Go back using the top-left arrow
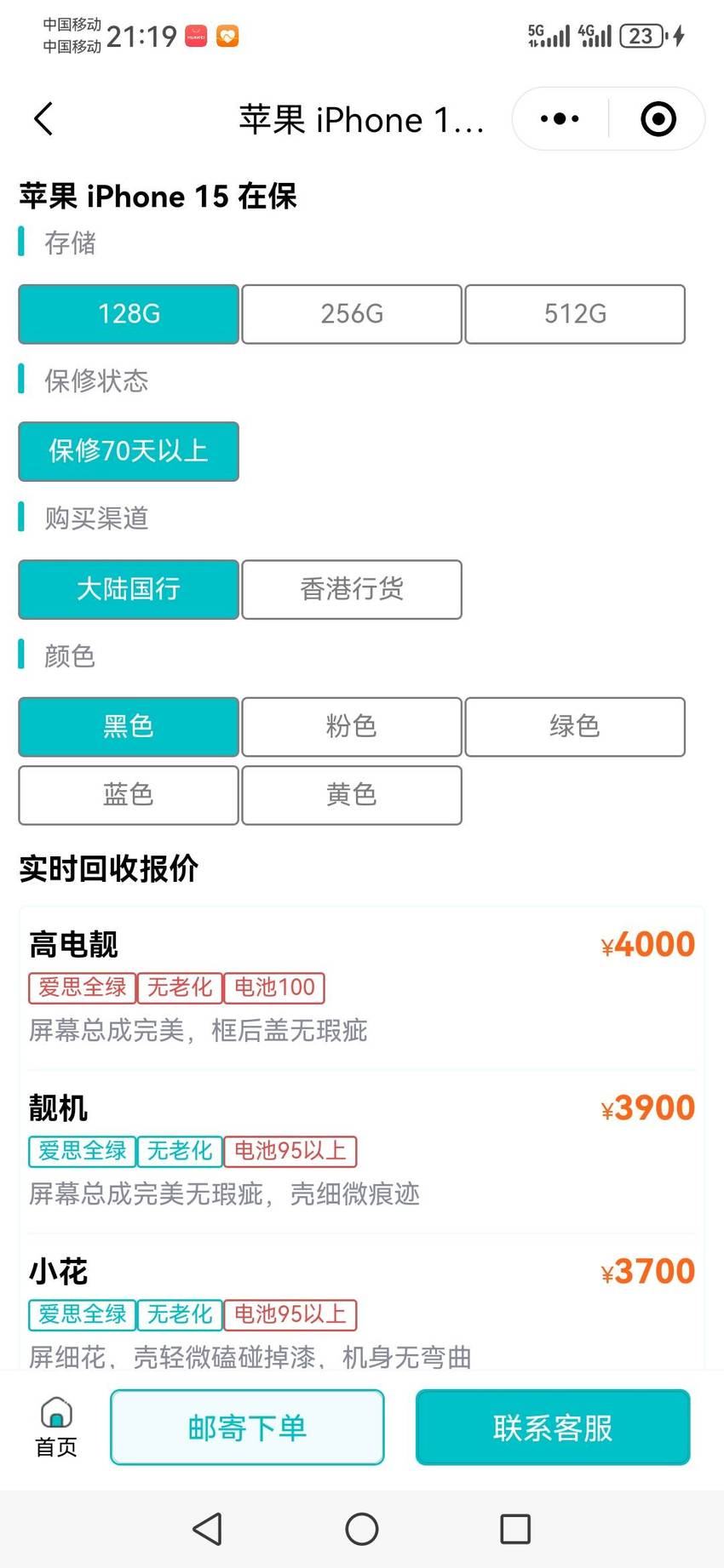724x1568 pixels. point(43,119)
